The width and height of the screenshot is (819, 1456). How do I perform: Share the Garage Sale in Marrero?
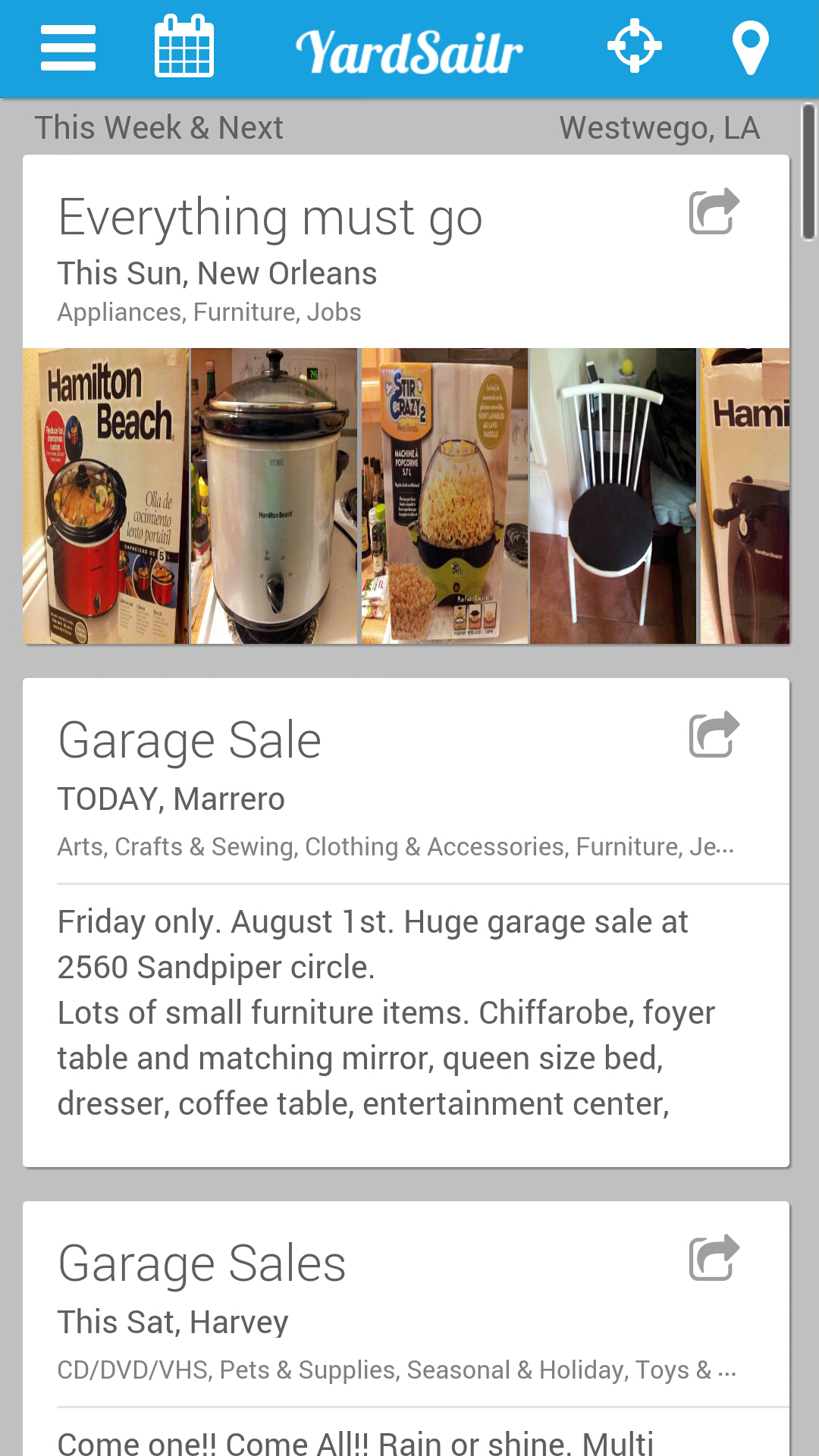[714, 734]
